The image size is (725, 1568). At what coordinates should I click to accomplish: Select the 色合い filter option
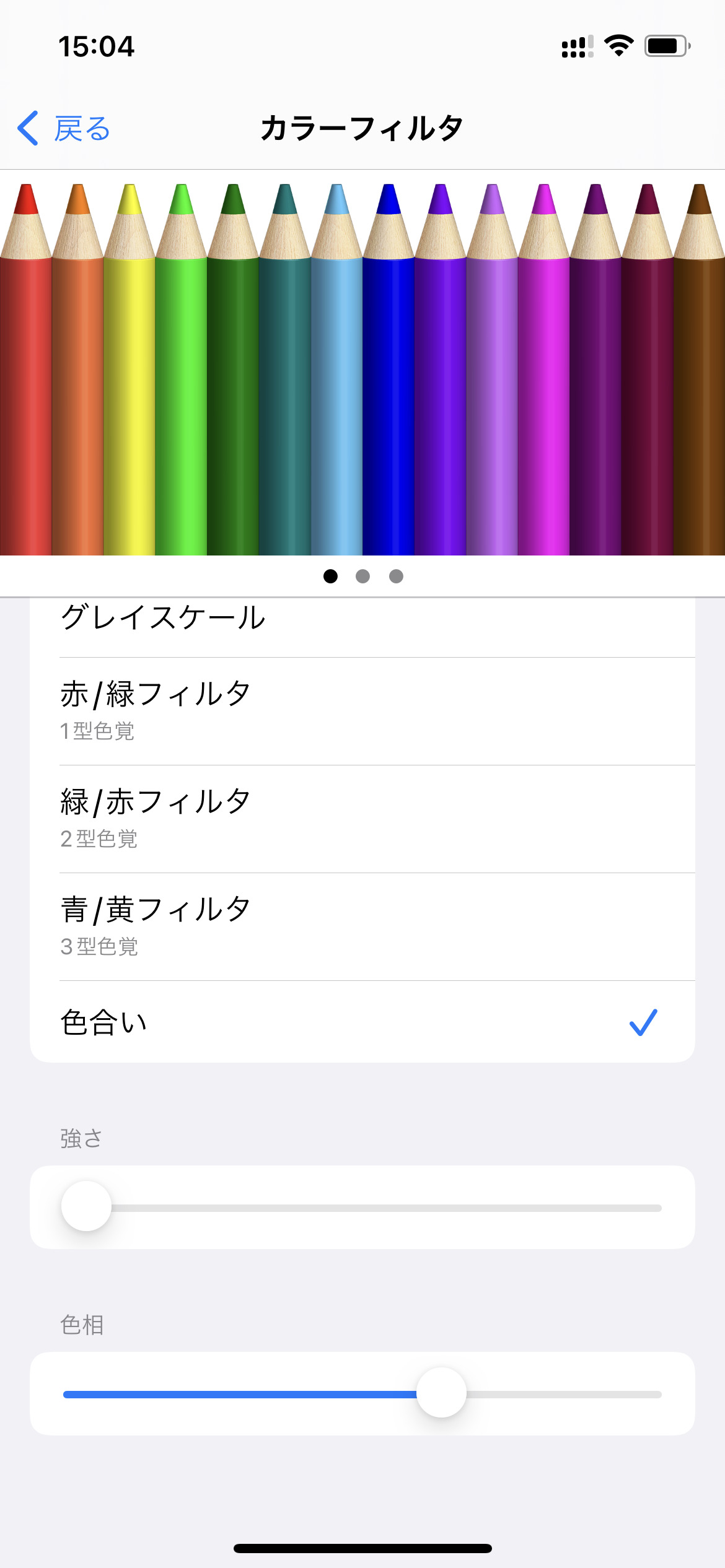(362, 1022)
